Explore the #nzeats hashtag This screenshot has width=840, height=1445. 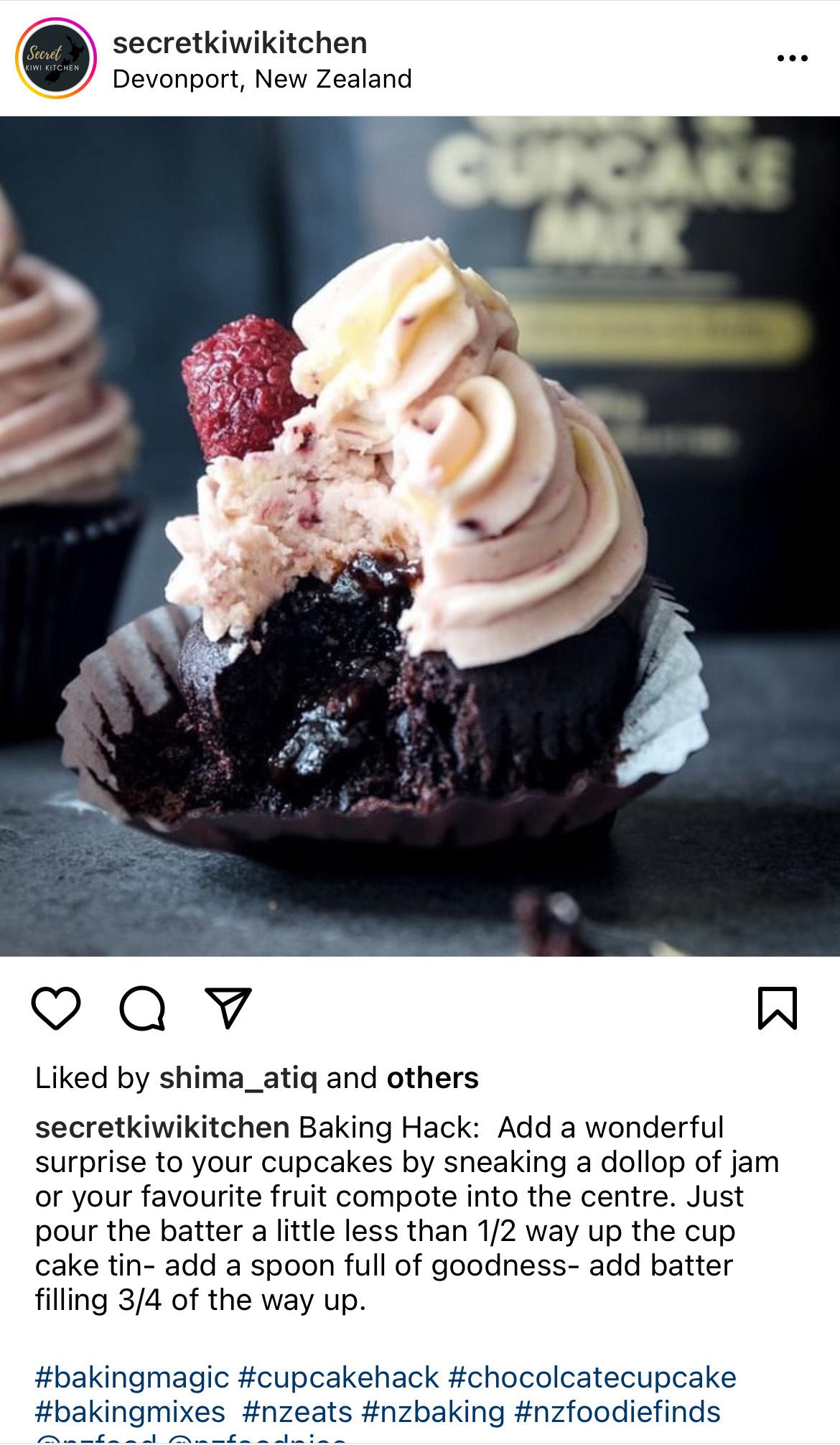tap(297, 1411)
